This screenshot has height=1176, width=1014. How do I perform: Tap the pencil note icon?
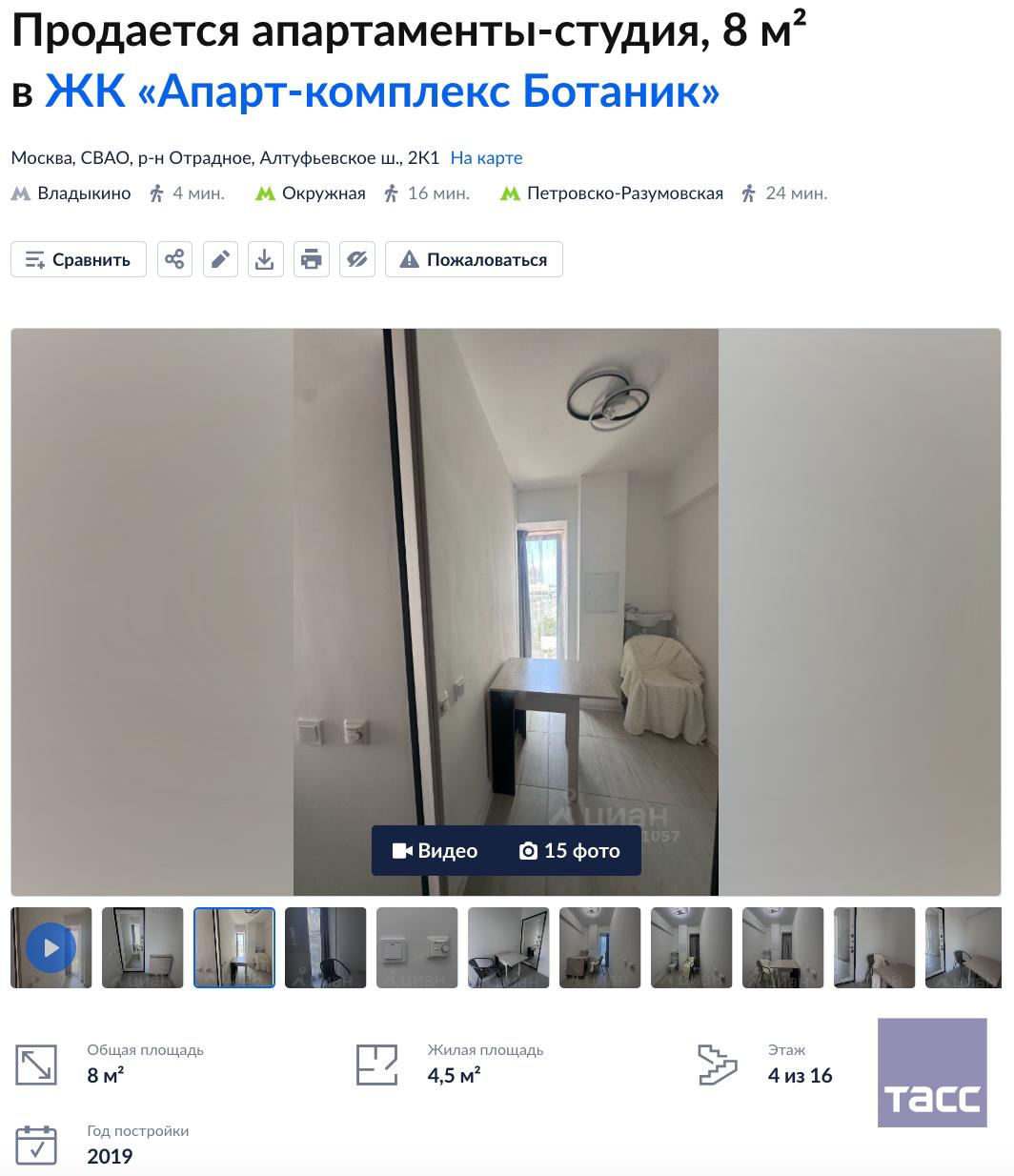point(220,259)
